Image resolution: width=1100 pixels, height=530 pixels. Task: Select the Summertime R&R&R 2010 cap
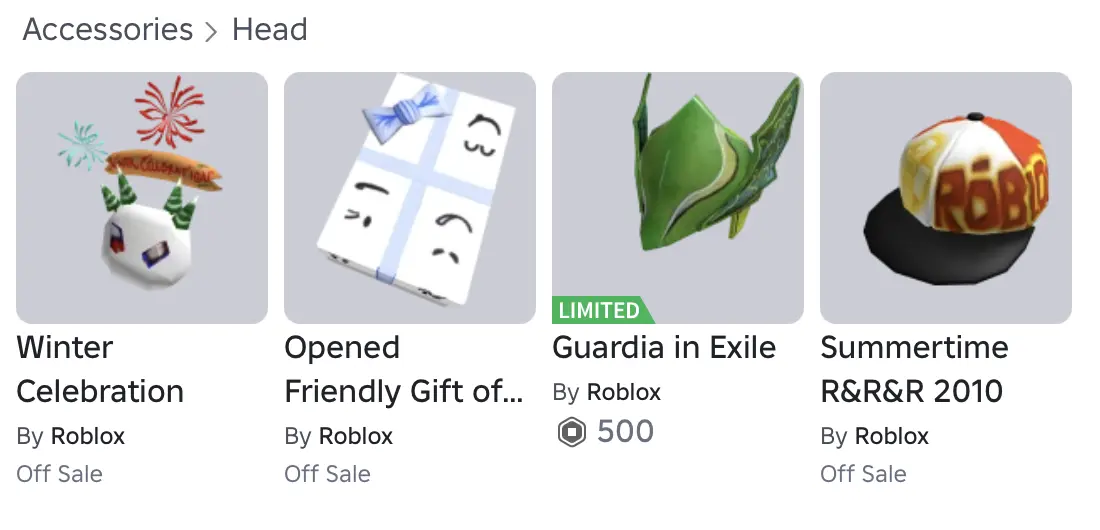pos(946,198)
